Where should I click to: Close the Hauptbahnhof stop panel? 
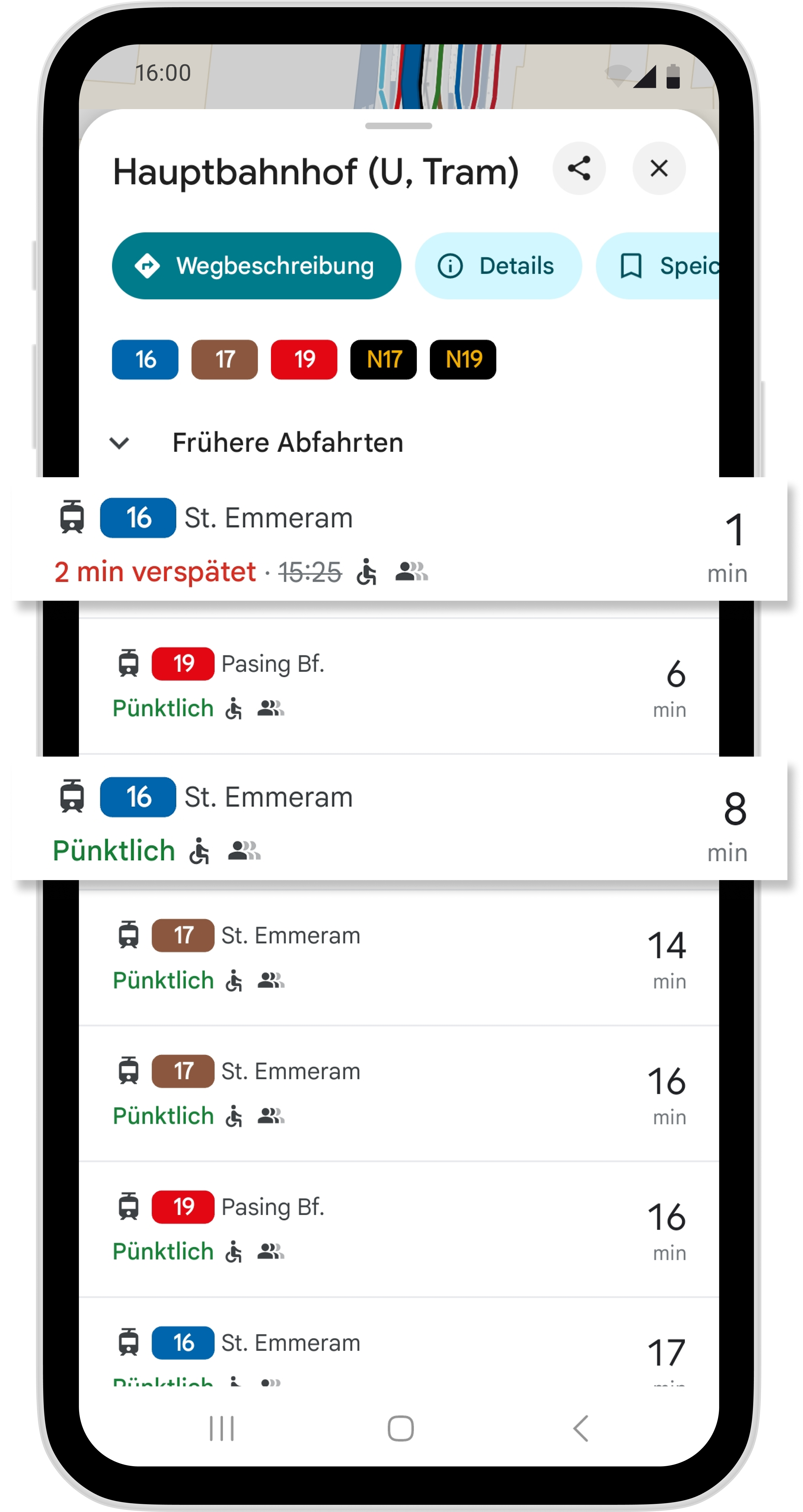pos(659,168)
